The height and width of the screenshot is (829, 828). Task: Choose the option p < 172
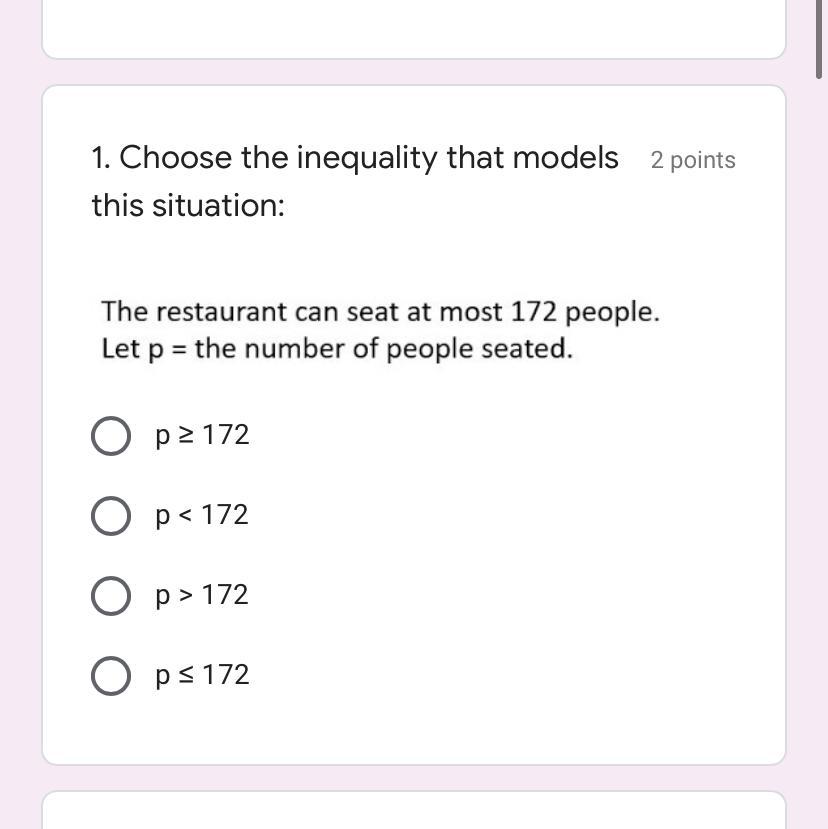click(111, 516)
